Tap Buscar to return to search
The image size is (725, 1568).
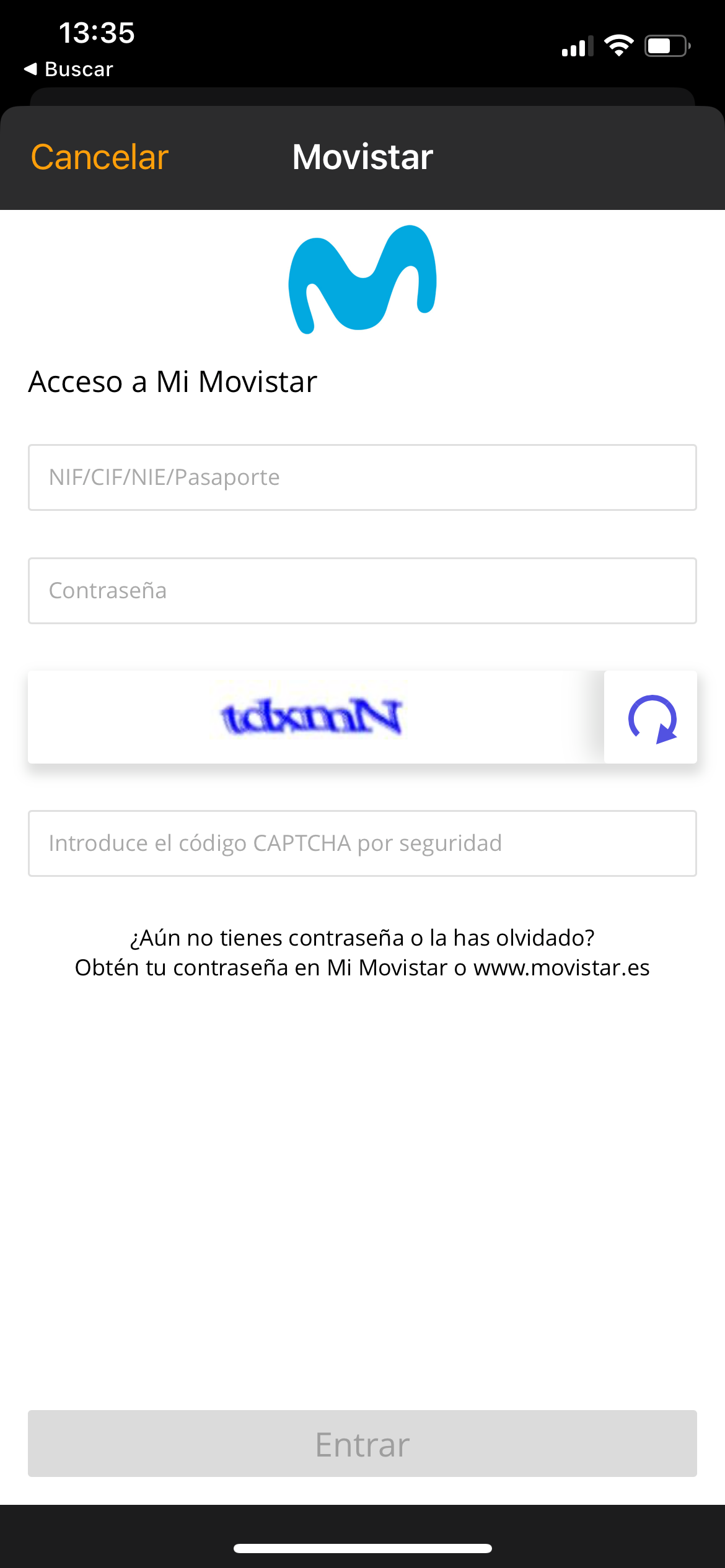click(x=77, y=69)
